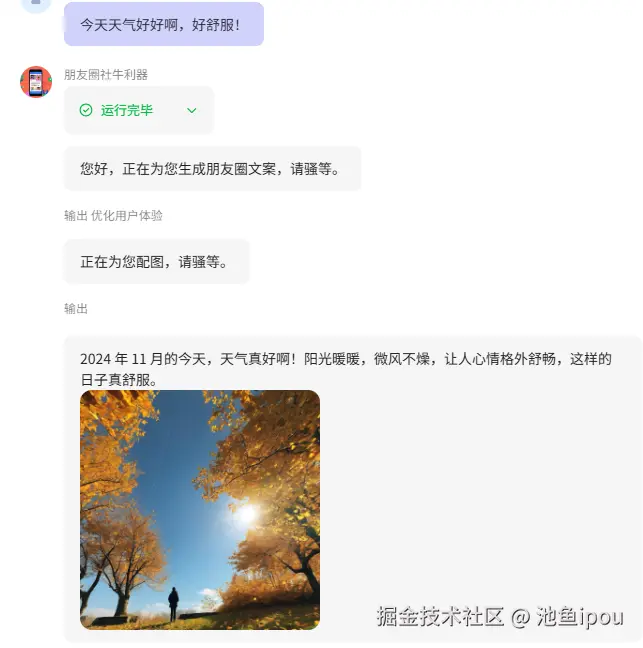The height and width of the screenshot is (648, 643).
Task: Expand the 运行完毕 run status panel
Action: tap(191, 111)
